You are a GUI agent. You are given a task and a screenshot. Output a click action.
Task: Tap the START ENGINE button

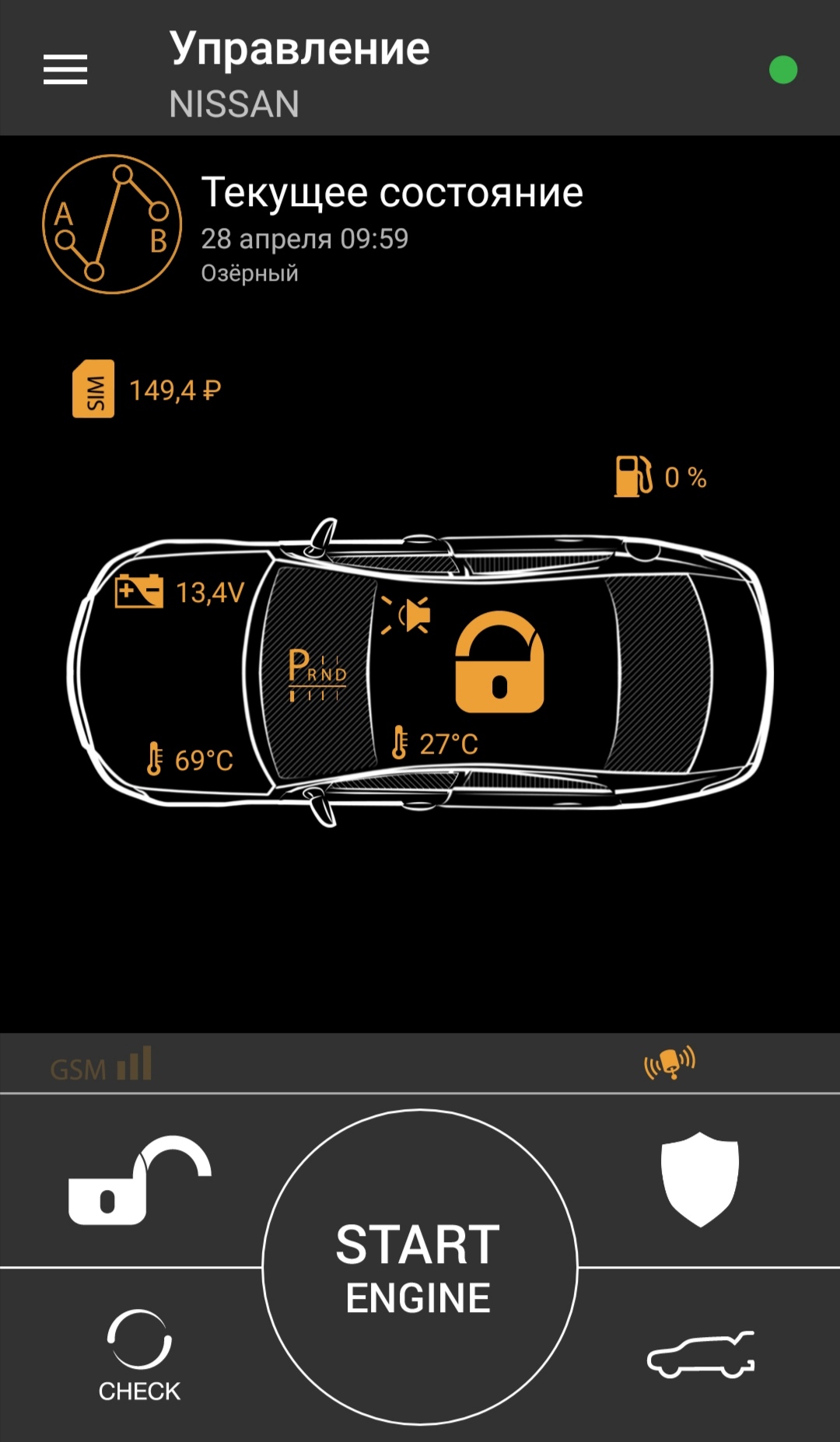click(x=419, y=1266)
